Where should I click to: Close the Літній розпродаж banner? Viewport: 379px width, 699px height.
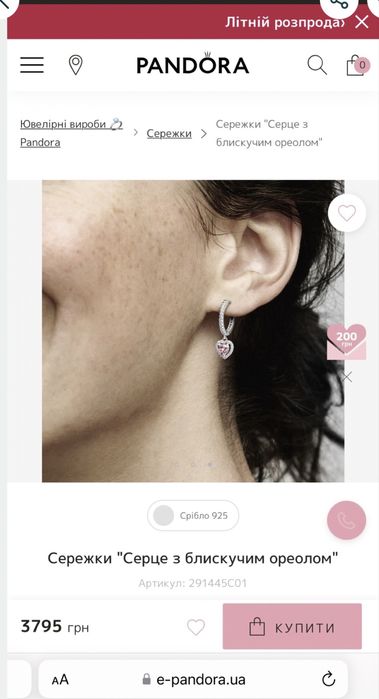(362, 22)
